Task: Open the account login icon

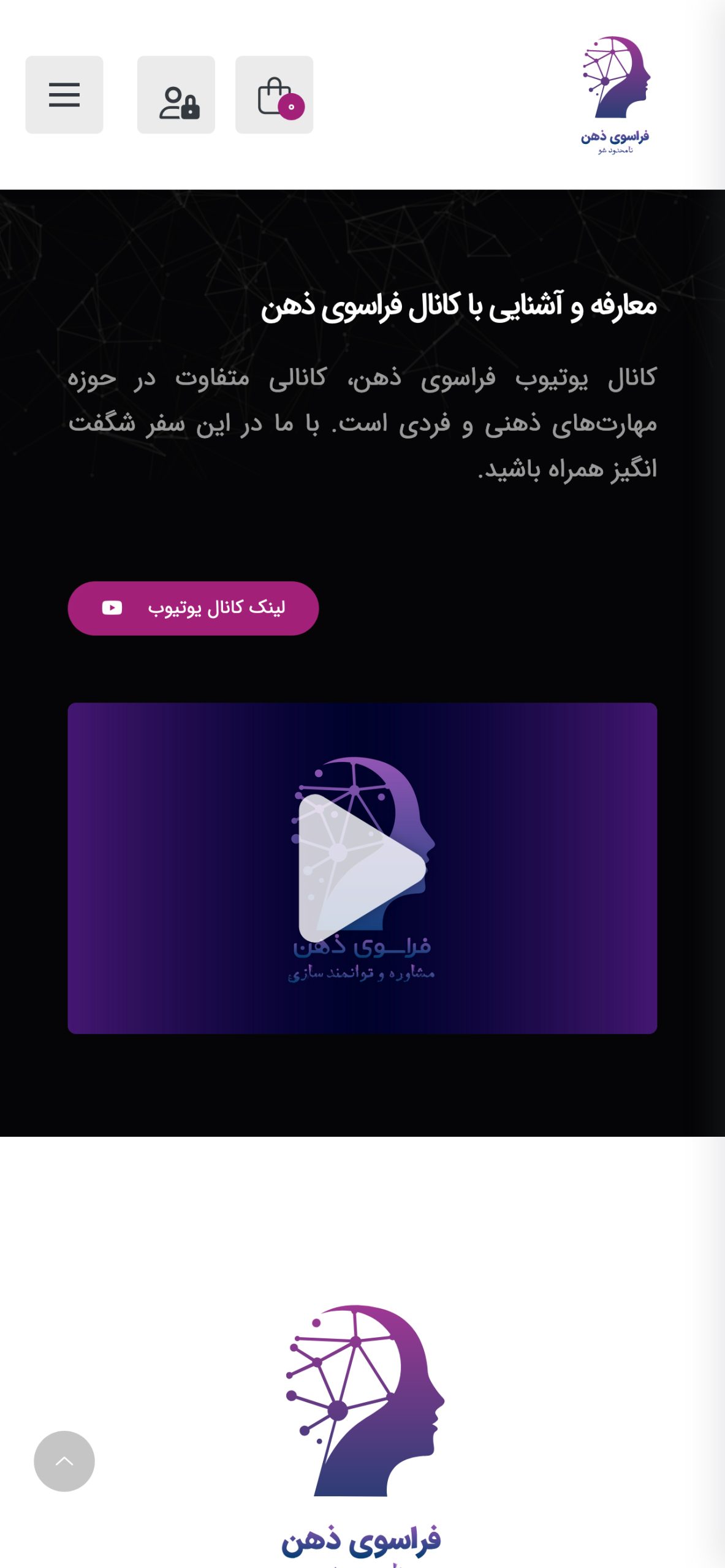Action: click(176, 95)
